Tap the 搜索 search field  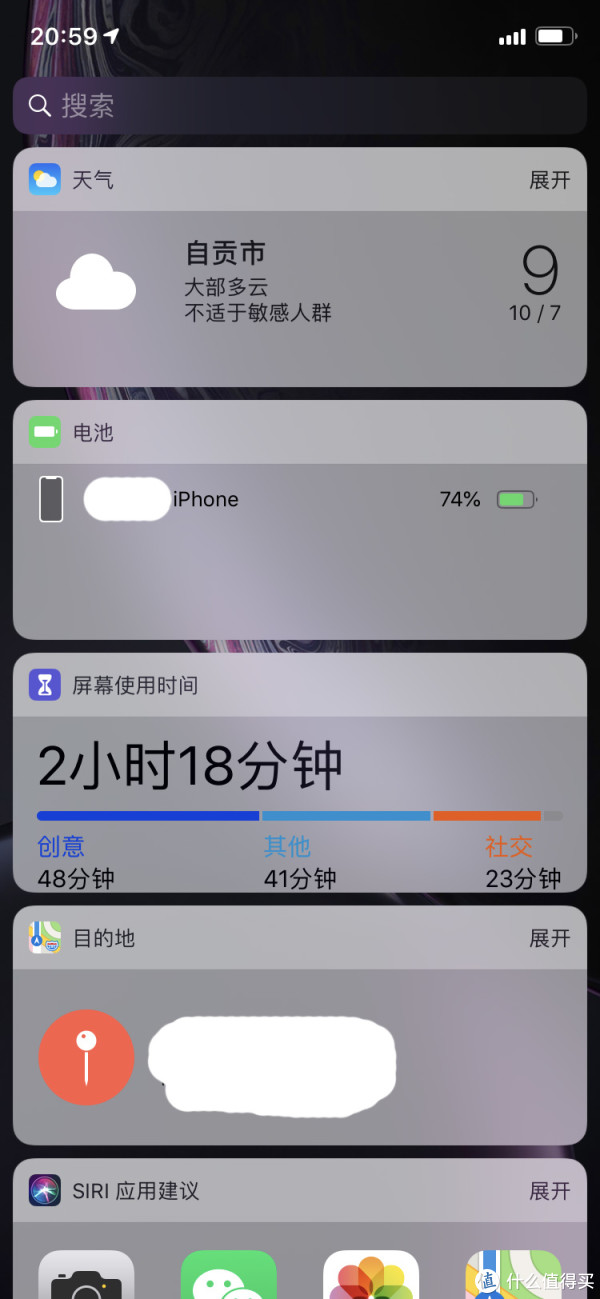(x=300, y=105)
